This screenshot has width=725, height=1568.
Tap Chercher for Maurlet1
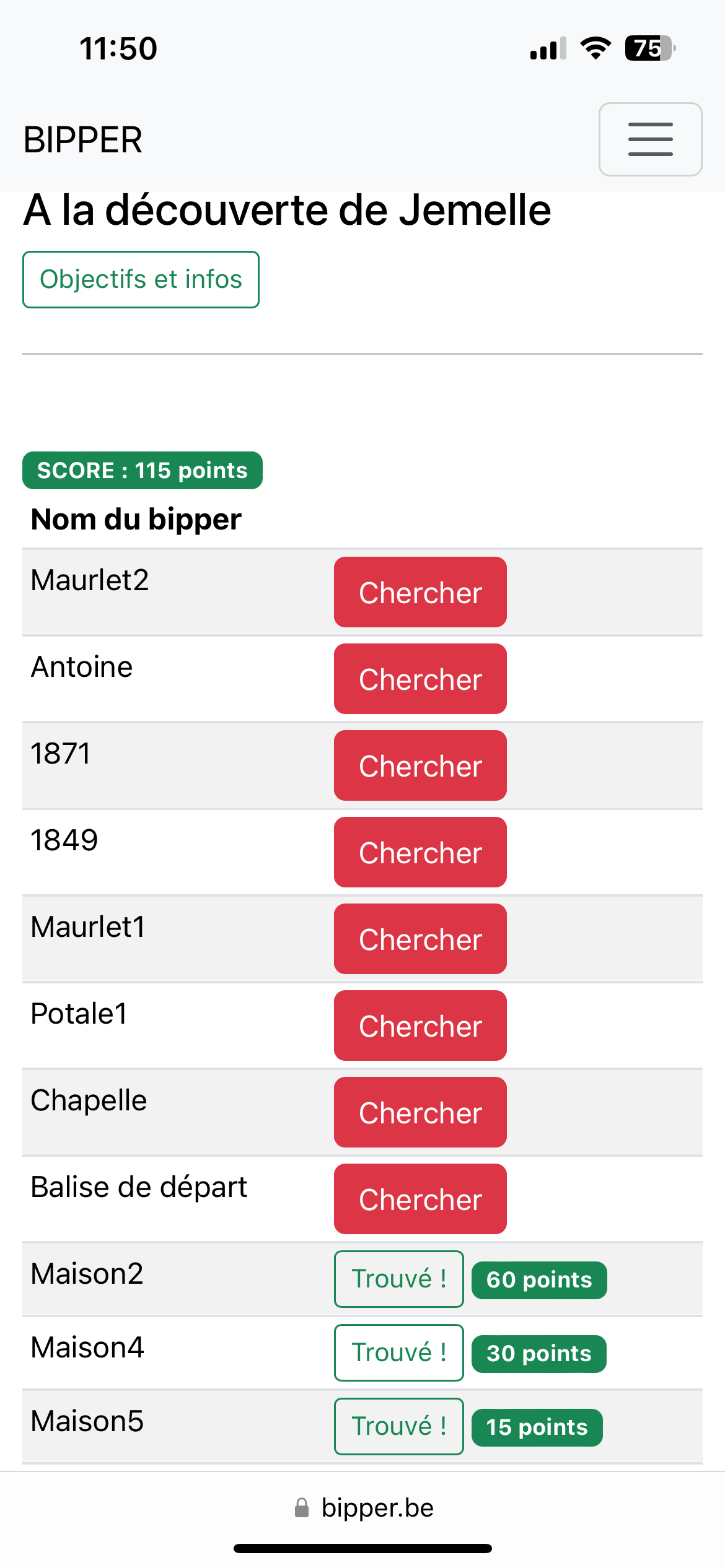tap(420, 939)
